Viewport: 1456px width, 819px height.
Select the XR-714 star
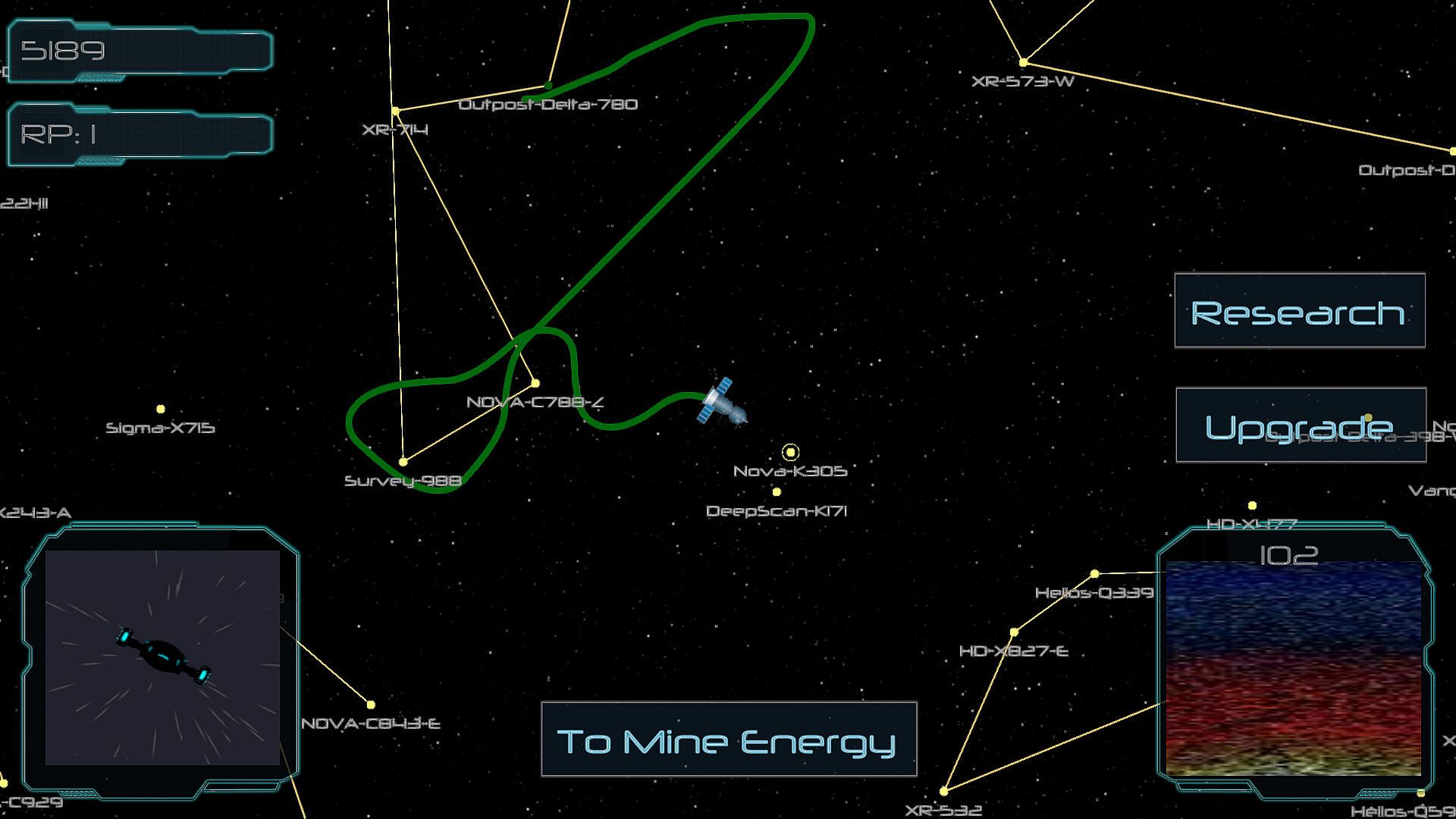tap(395, 111)
